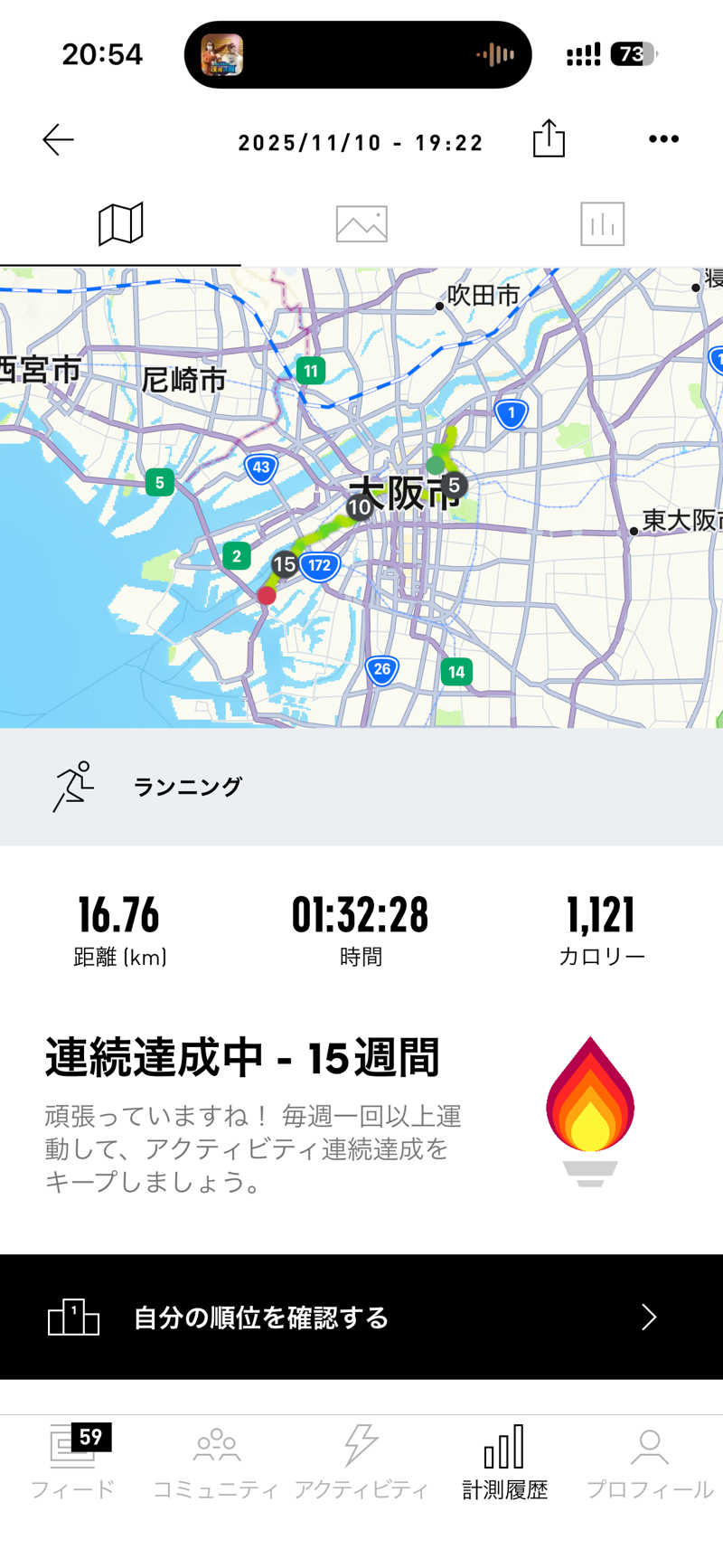Screen dimensions: 723x1568
Task: Select the 計測履歴 tab
Action: point(505,1461)
